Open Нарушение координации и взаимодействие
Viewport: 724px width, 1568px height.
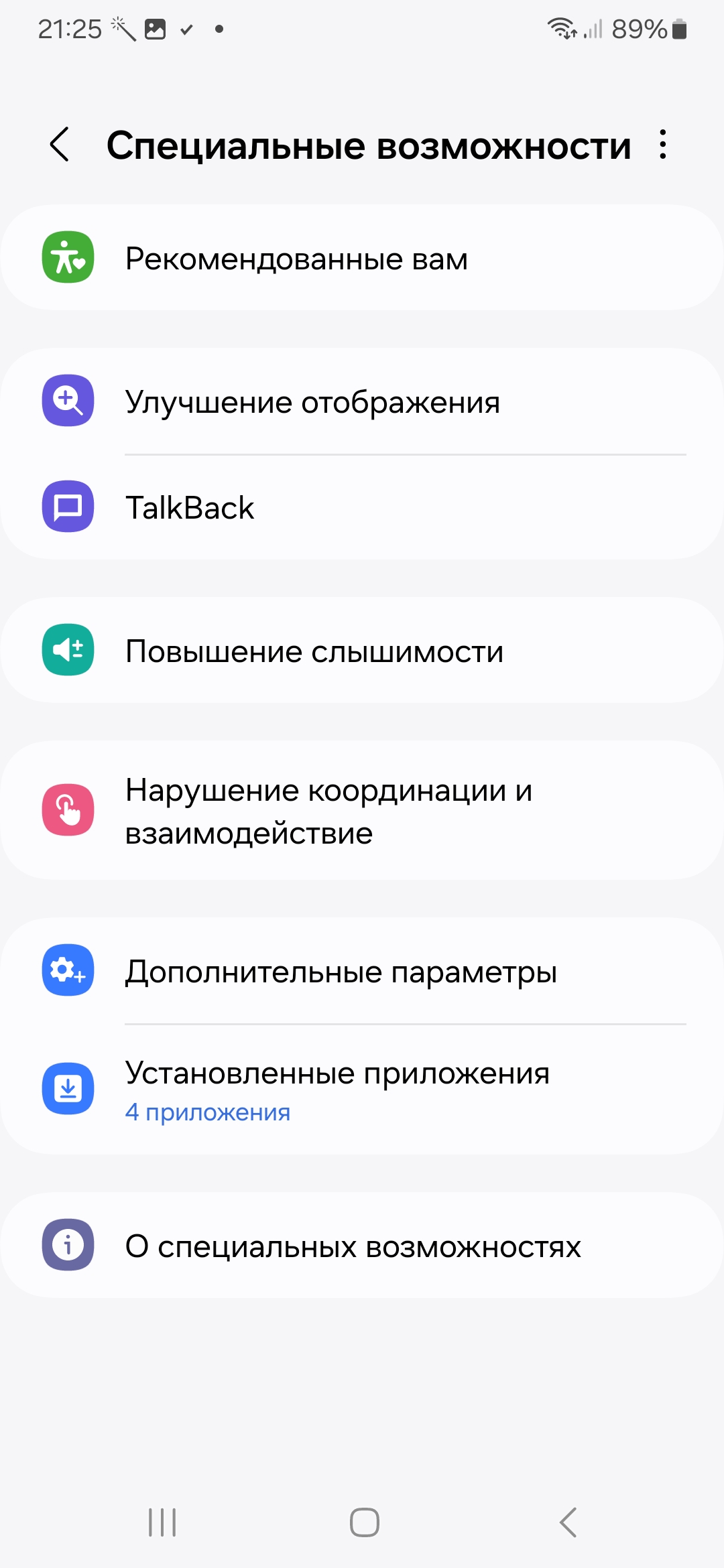click(362, 811)
